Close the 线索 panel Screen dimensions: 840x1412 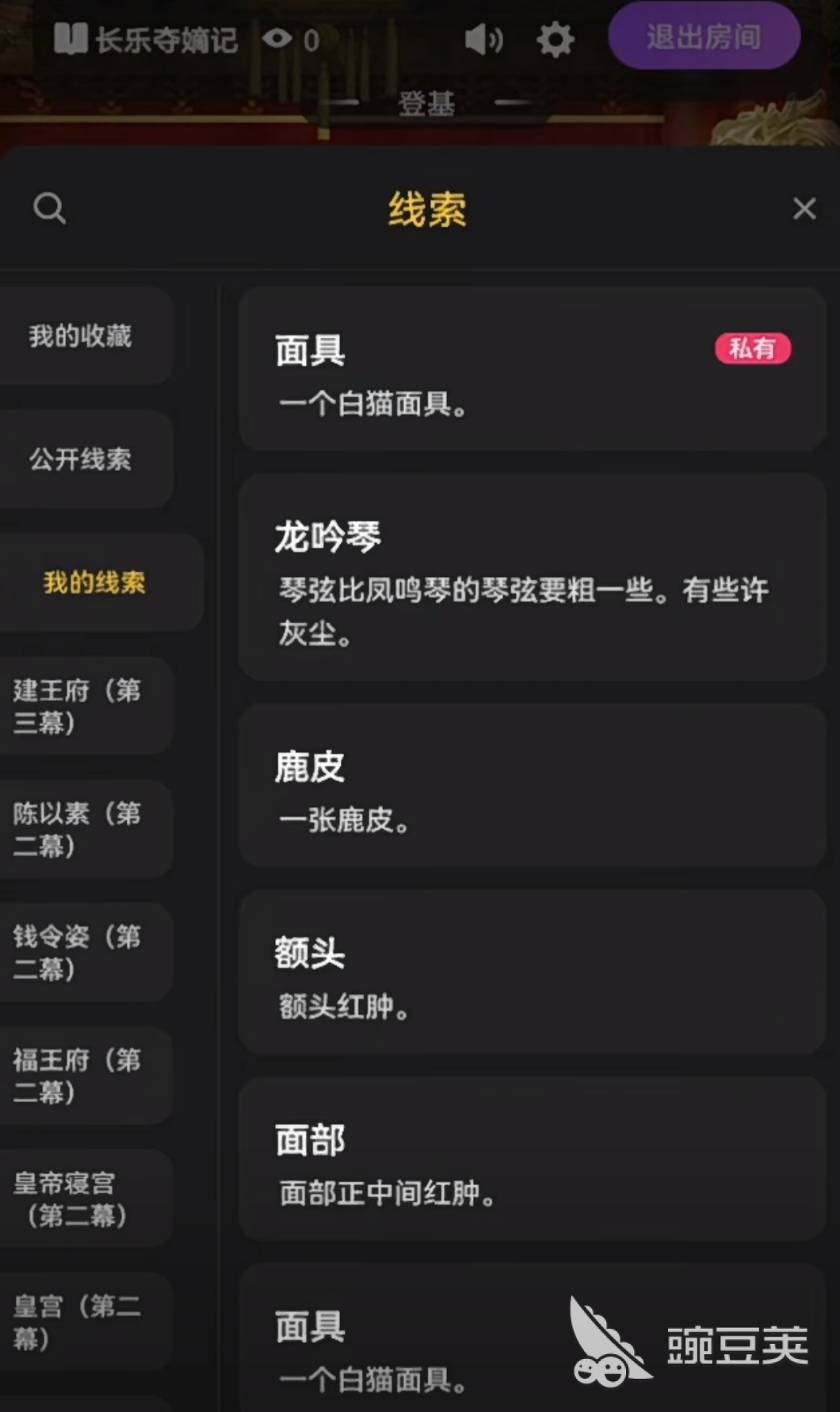click(x=804, y=209)
